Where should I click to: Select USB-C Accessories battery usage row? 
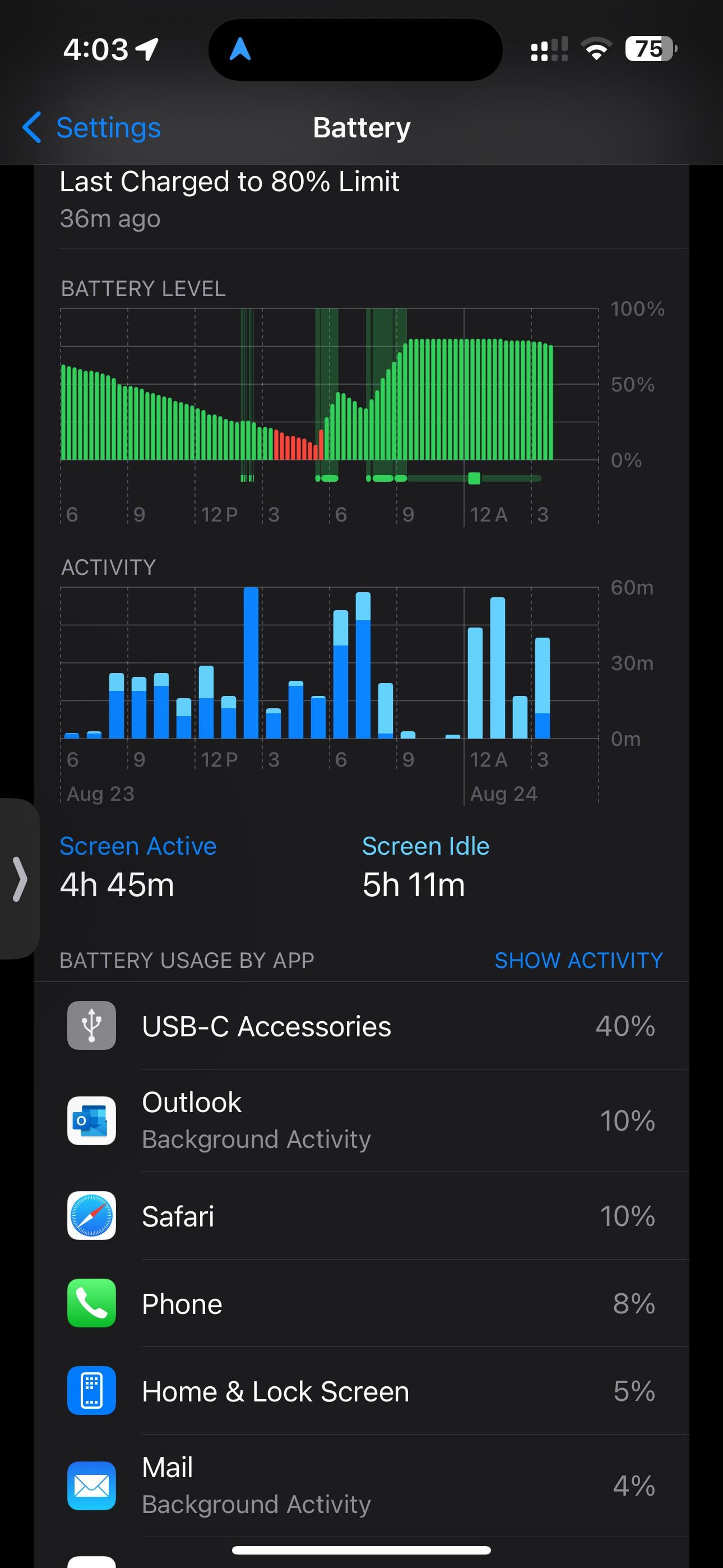(361, 1026)
